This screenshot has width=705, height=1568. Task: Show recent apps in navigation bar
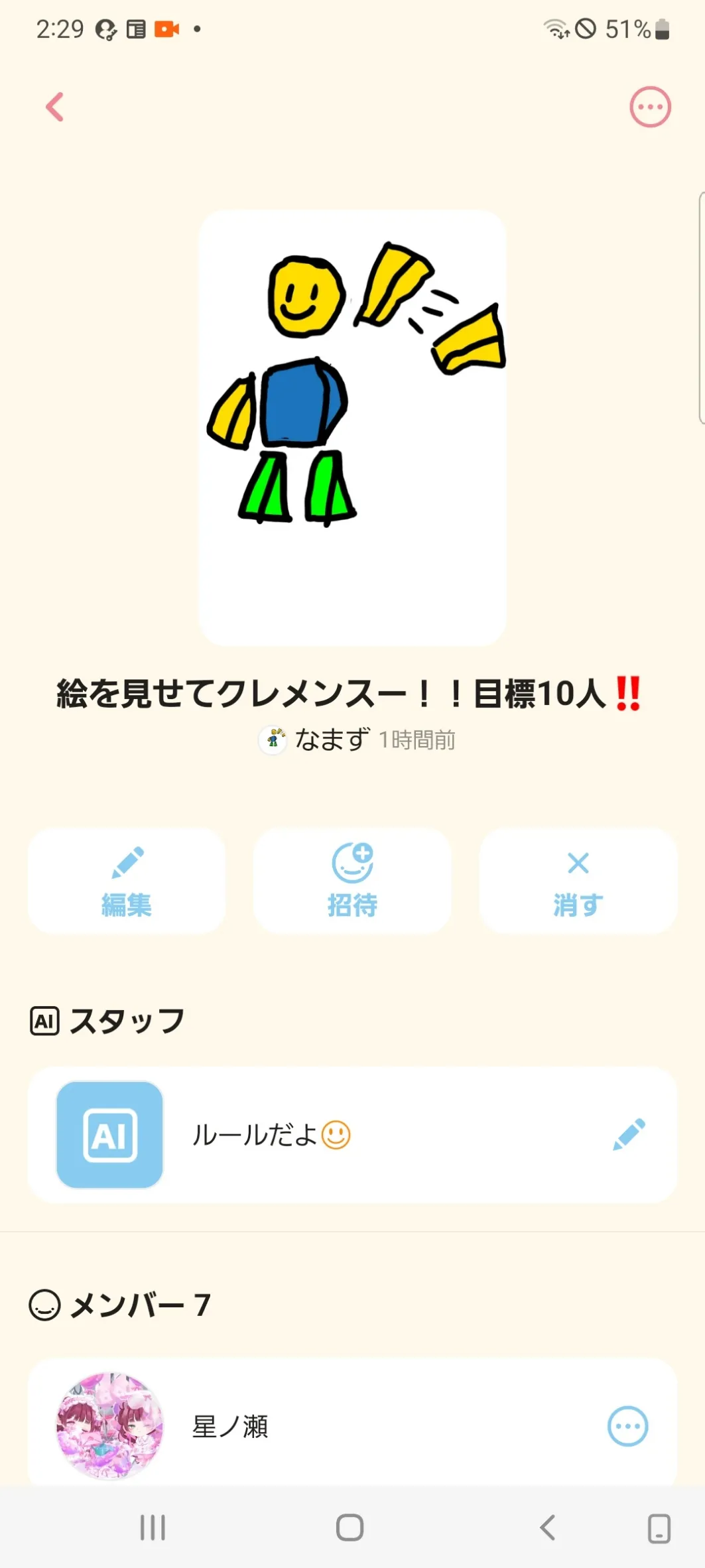153,1528
